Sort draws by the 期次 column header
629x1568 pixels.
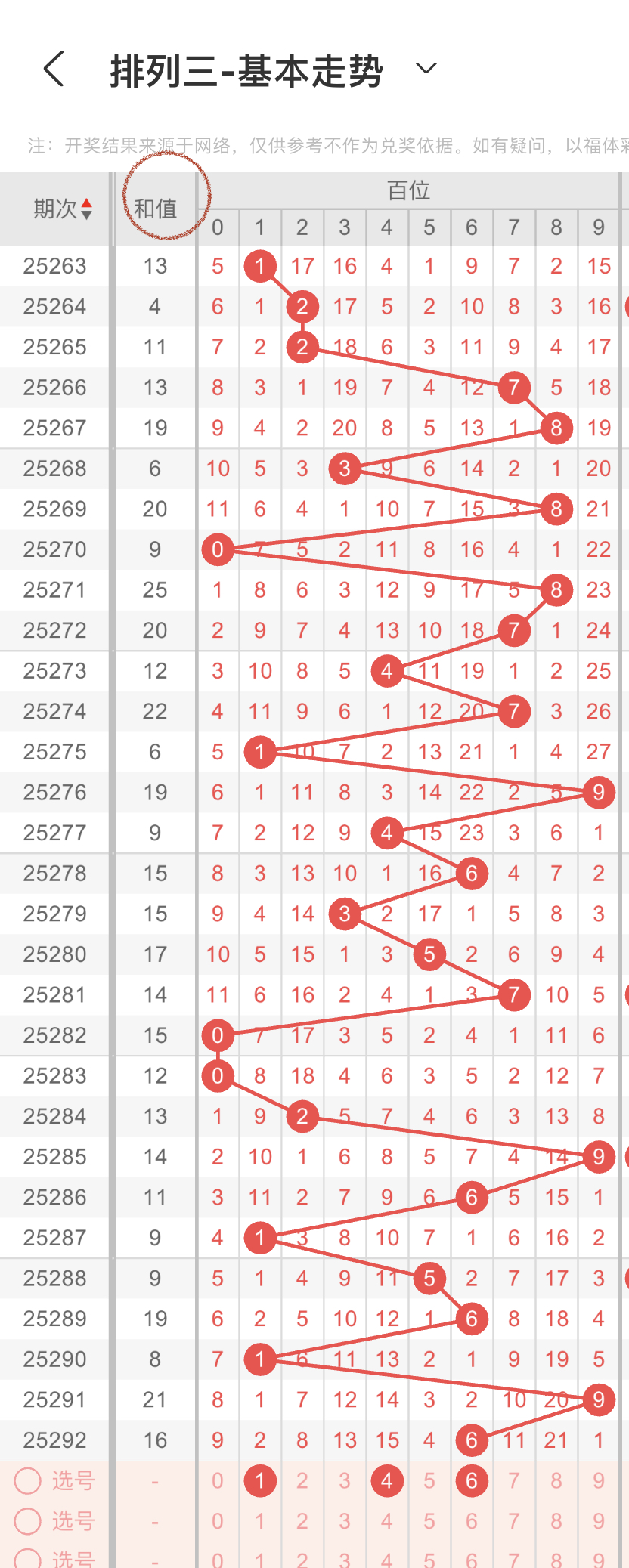[x=62, y=209]
